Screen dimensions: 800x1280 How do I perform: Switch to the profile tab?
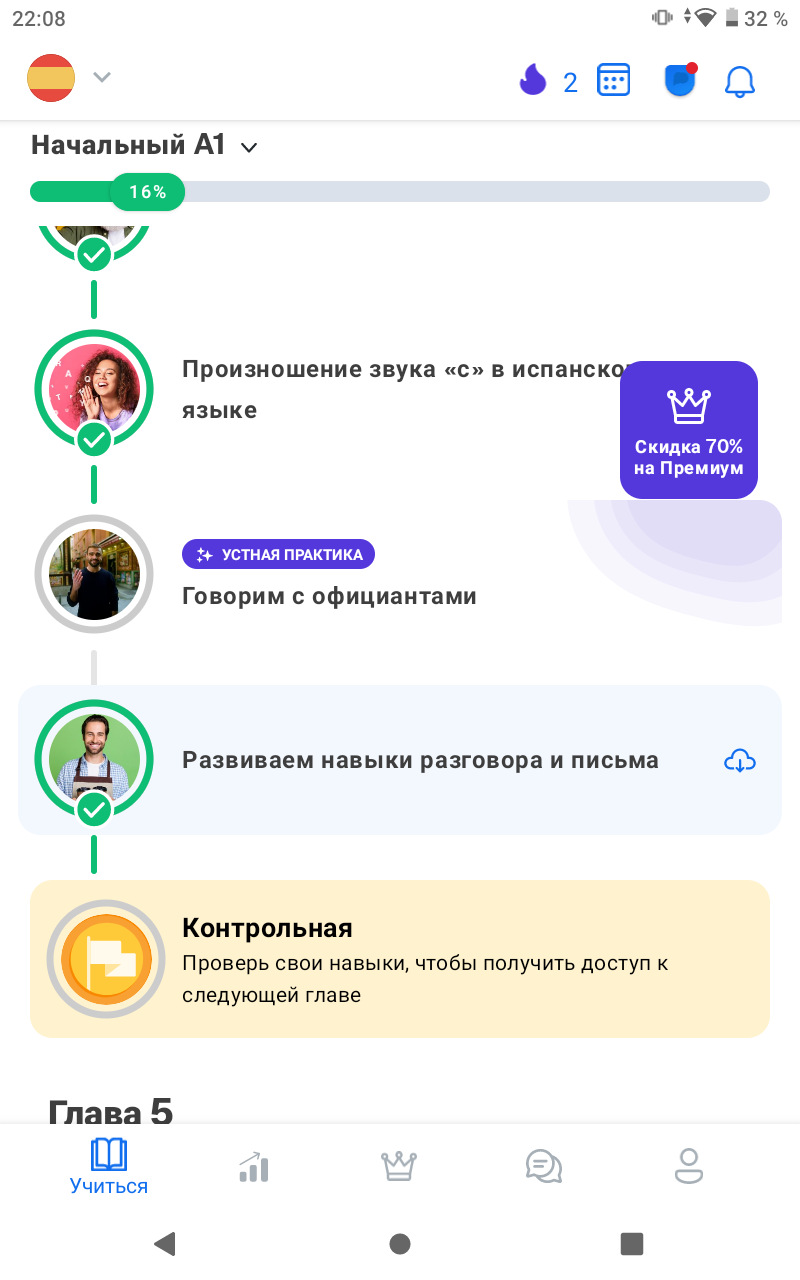[x=689, y=1166]
